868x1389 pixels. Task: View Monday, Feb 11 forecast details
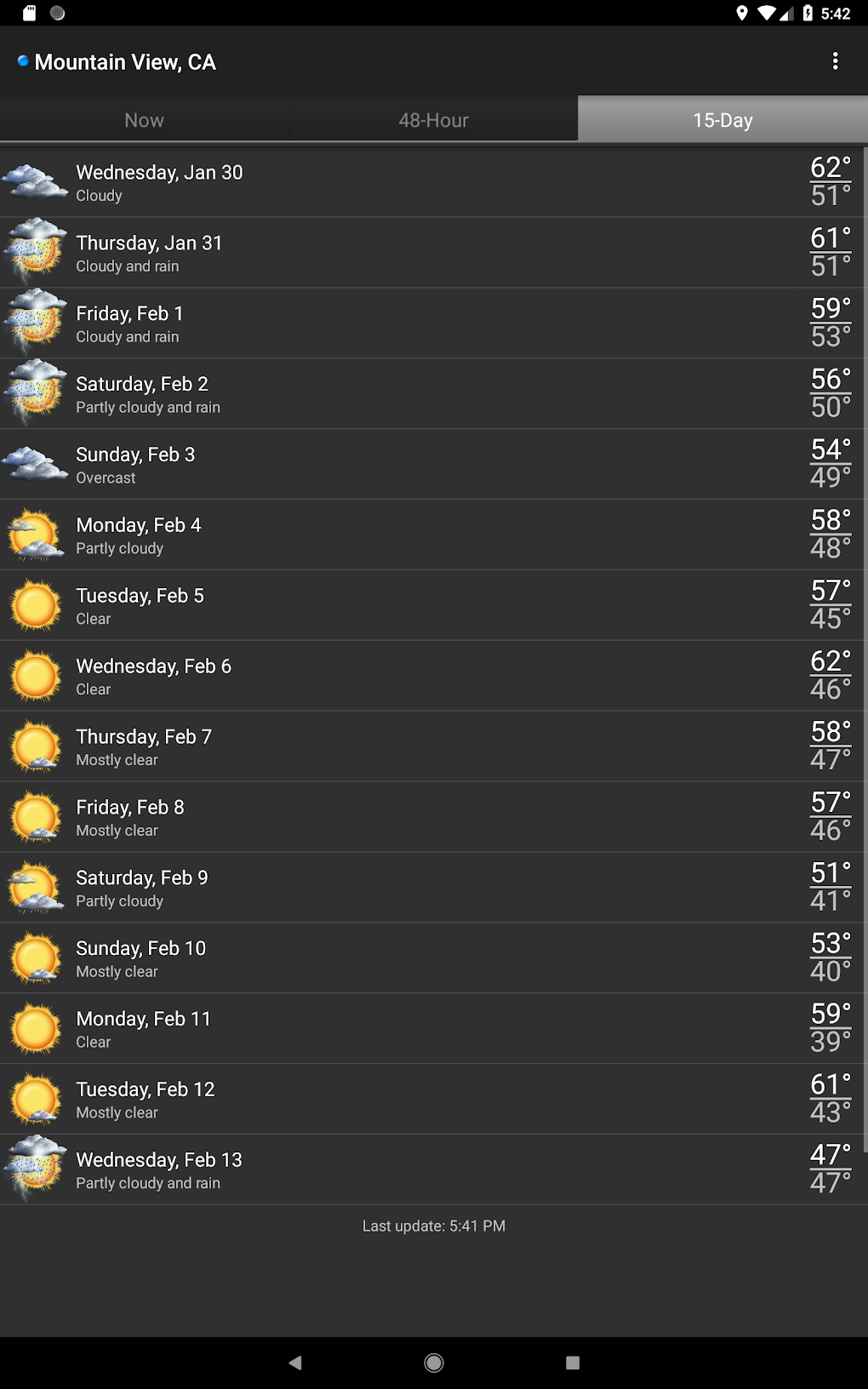[434, 1029]
